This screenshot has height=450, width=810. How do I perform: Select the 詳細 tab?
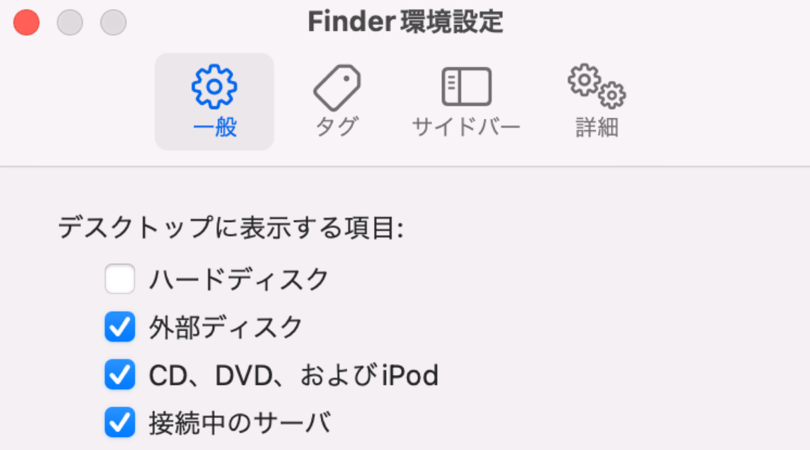(x=597, y=102)
